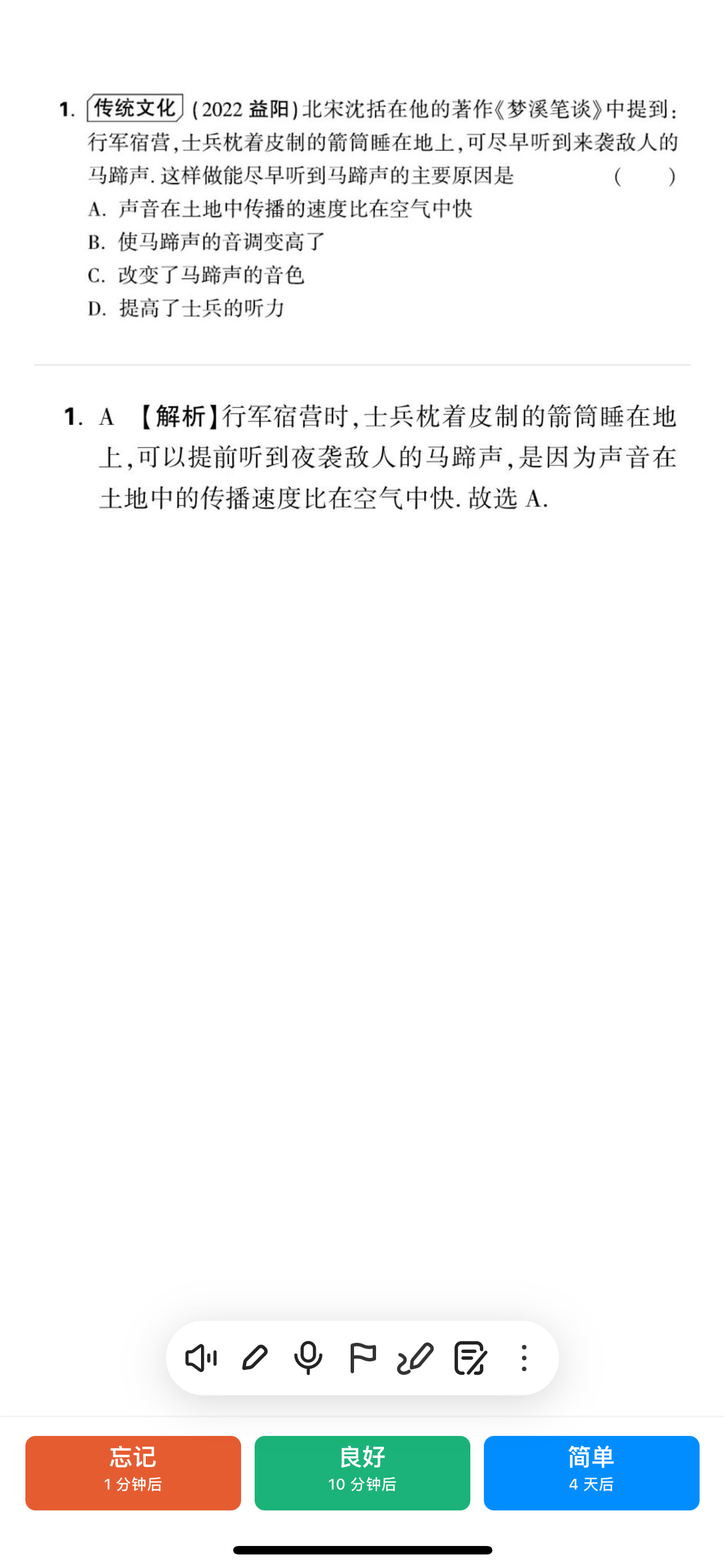The image size is (725, 1568).
Task: Edit this card with the pencil icon
Action: click(x=255, y=1358)
